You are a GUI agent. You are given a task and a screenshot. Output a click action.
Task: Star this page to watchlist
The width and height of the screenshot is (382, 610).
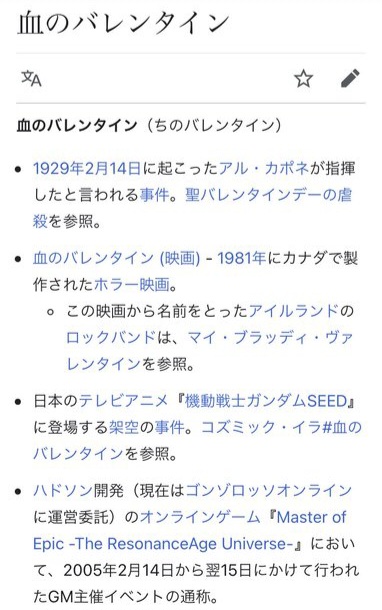click(303, 79)
